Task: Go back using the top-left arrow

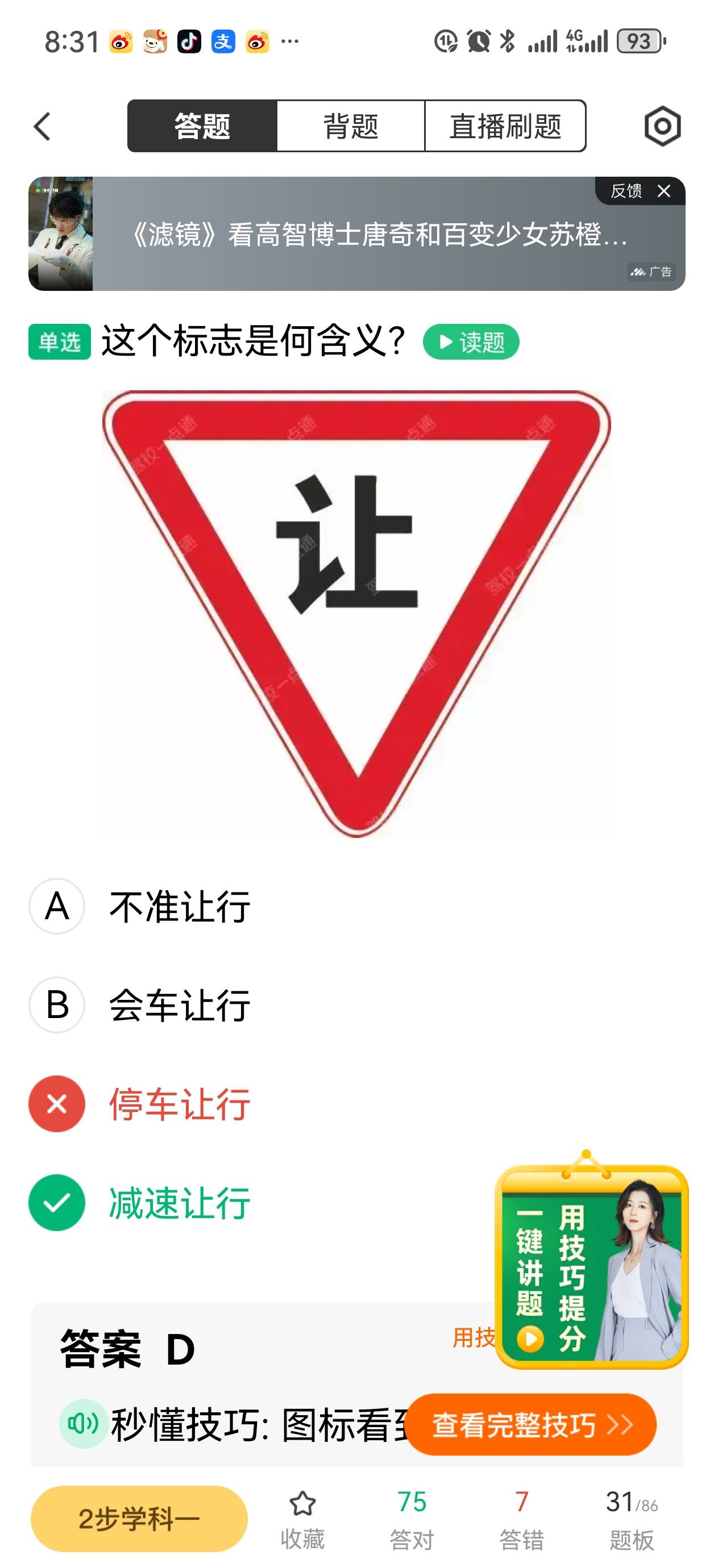Action: (41, 127)
